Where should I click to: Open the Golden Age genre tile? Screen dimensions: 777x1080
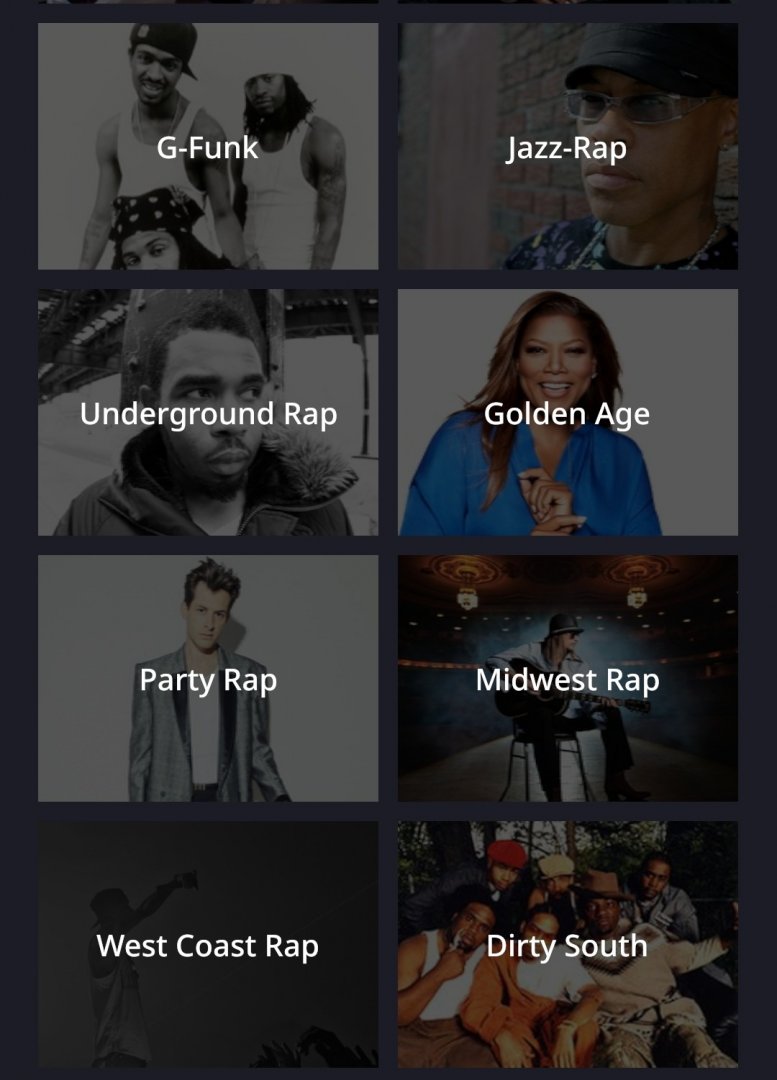pos(567,413)
